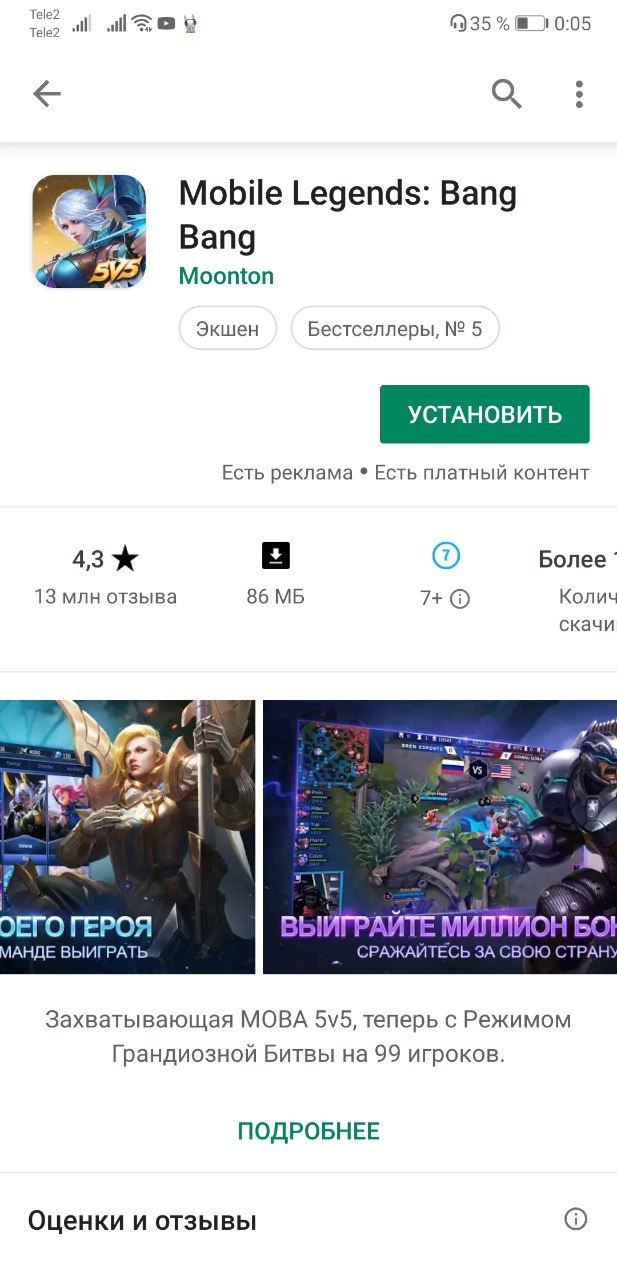This screenshot has width=617, height=1280.
Task: Open the Выиграйте миллион screenshot
Action: coord(440,836)
